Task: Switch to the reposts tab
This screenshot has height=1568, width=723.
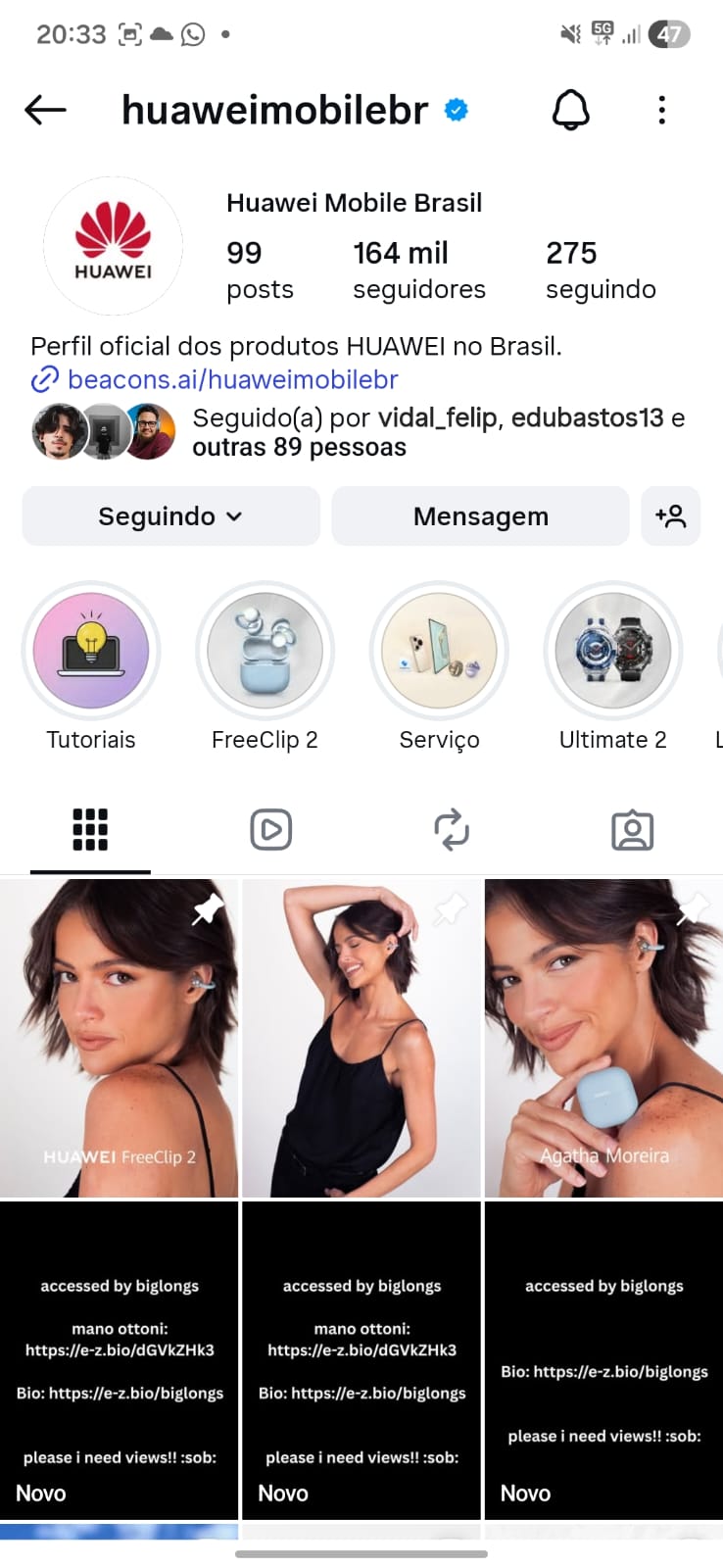Action: click(x=452, y=830)
